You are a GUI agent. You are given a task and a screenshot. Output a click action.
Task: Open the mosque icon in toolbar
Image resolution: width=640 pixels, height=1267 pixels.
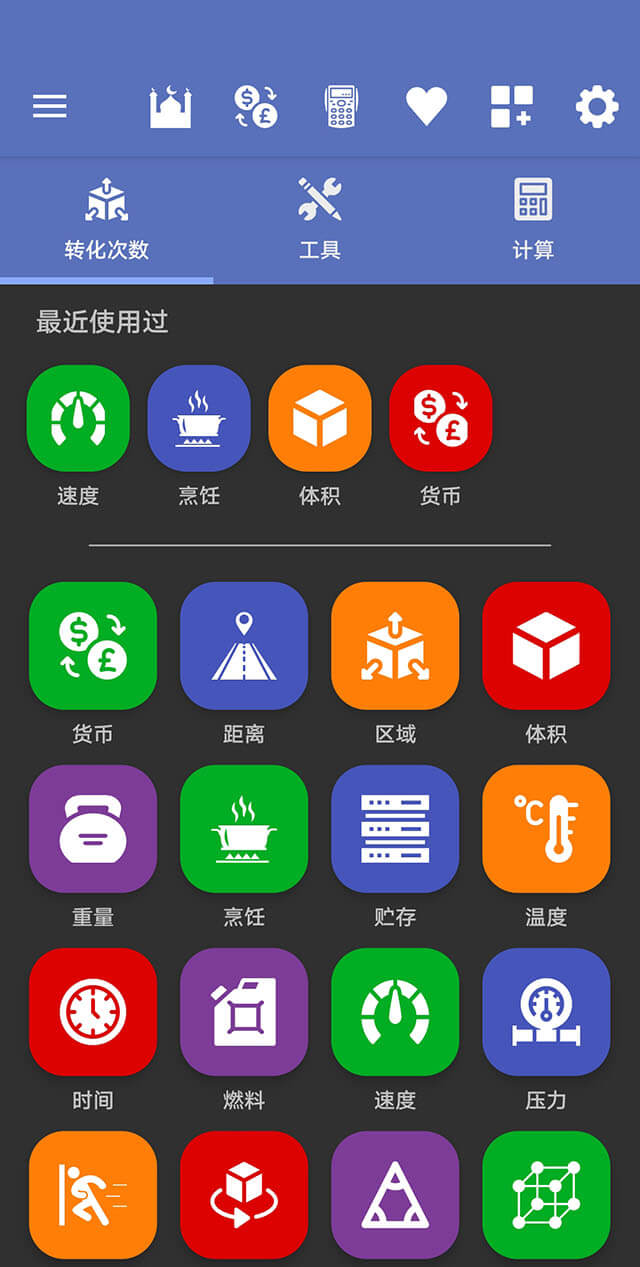pos(170,107)
